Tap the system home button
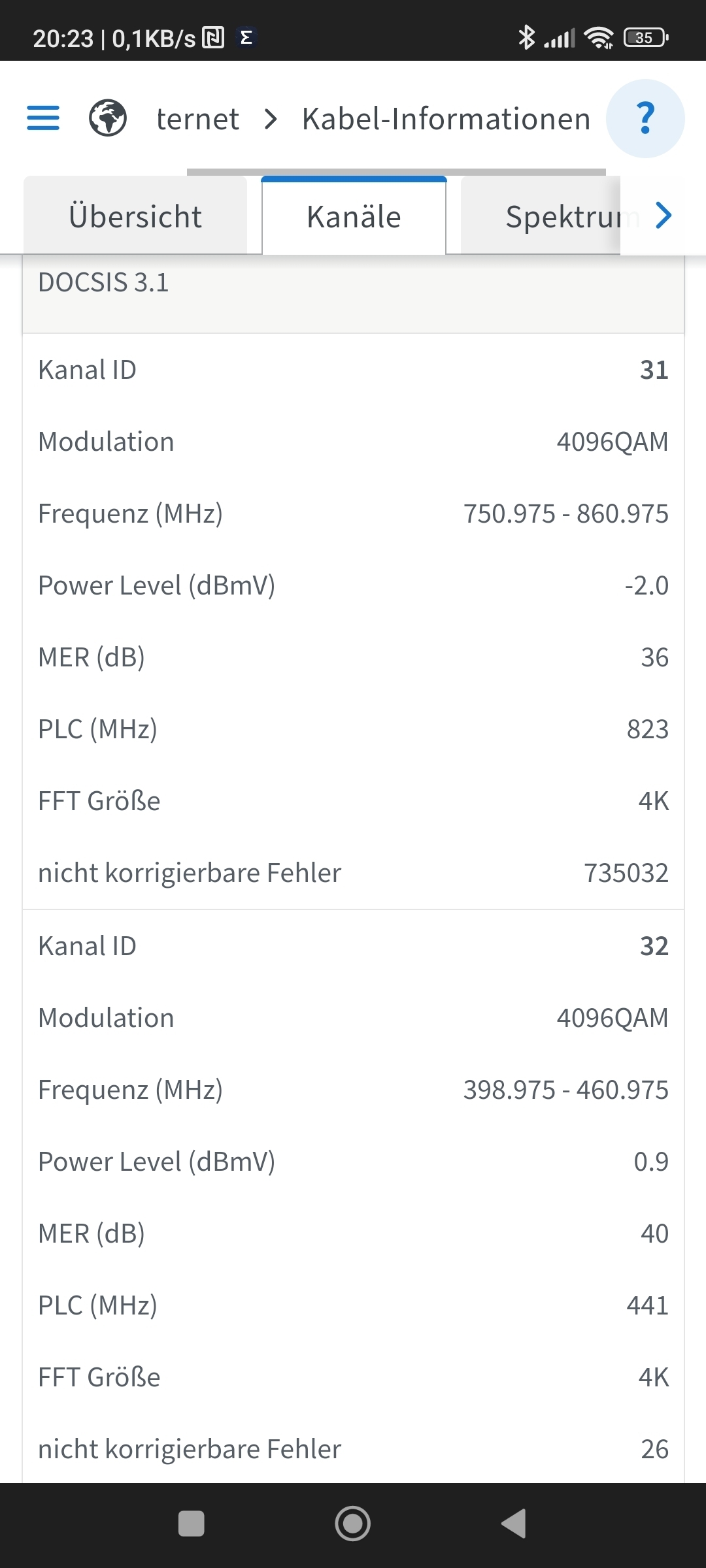 pos(353,1524)
